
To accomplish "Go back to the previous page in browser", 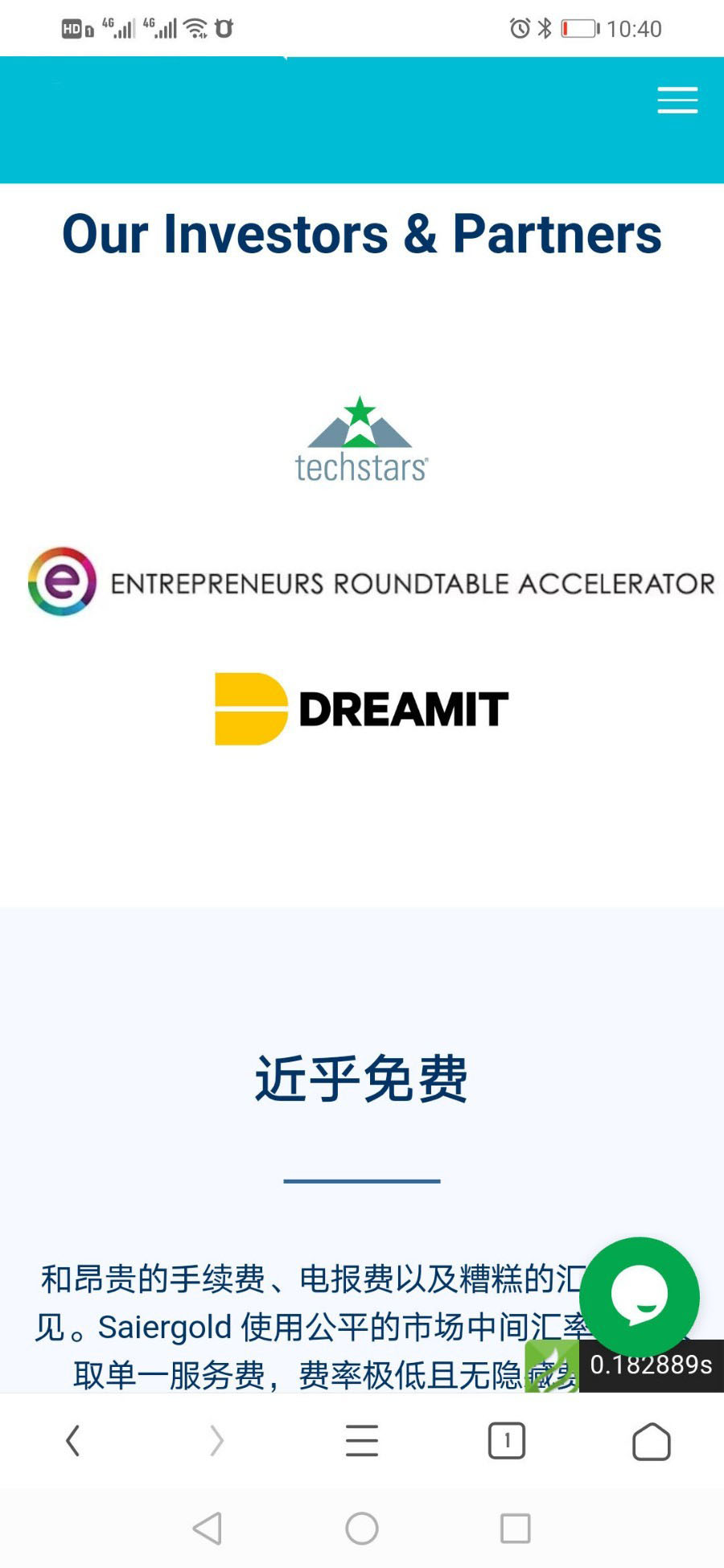I will [x=72, y=1440].
